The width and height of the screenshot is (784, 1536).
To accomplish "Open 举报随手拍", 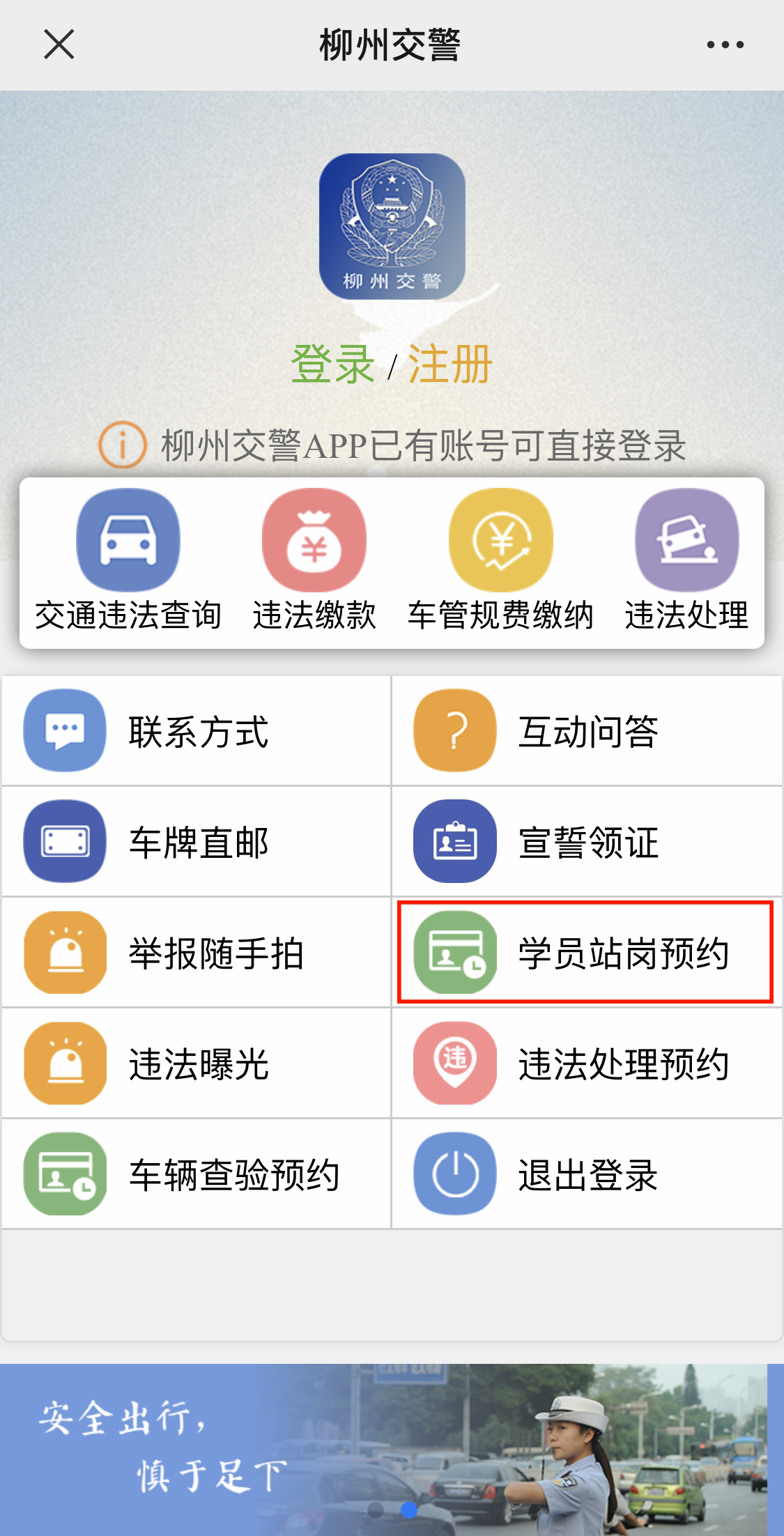I will pyautogui.click(x=197, y=953).
